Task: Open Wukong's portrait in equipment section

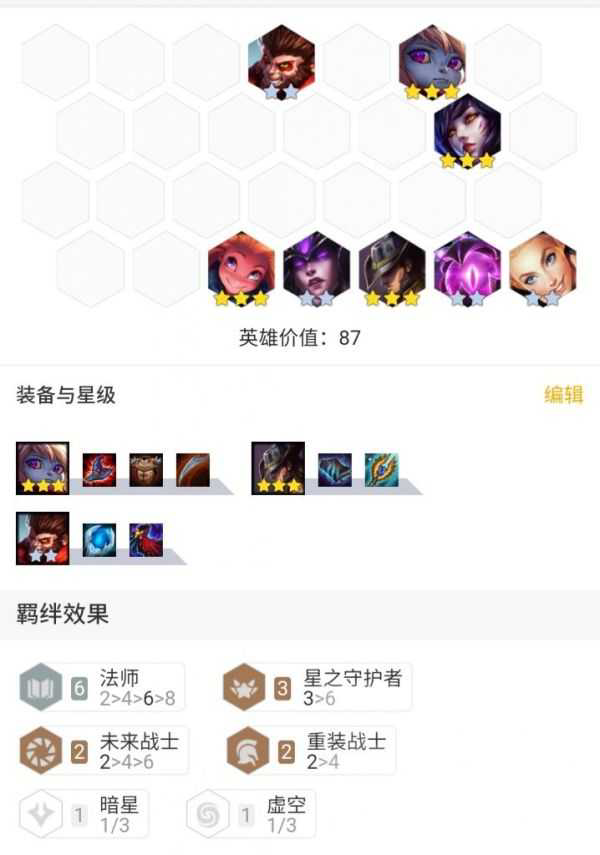Action: click(43, 538)
